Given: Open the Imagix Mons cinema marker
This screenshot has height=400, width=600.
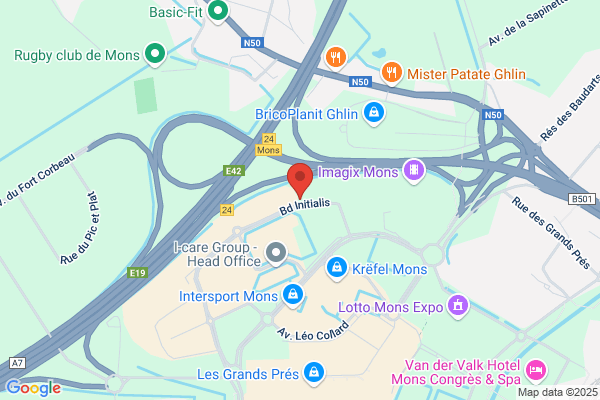Looking at the screenshot, I should [x=414, y=171].
